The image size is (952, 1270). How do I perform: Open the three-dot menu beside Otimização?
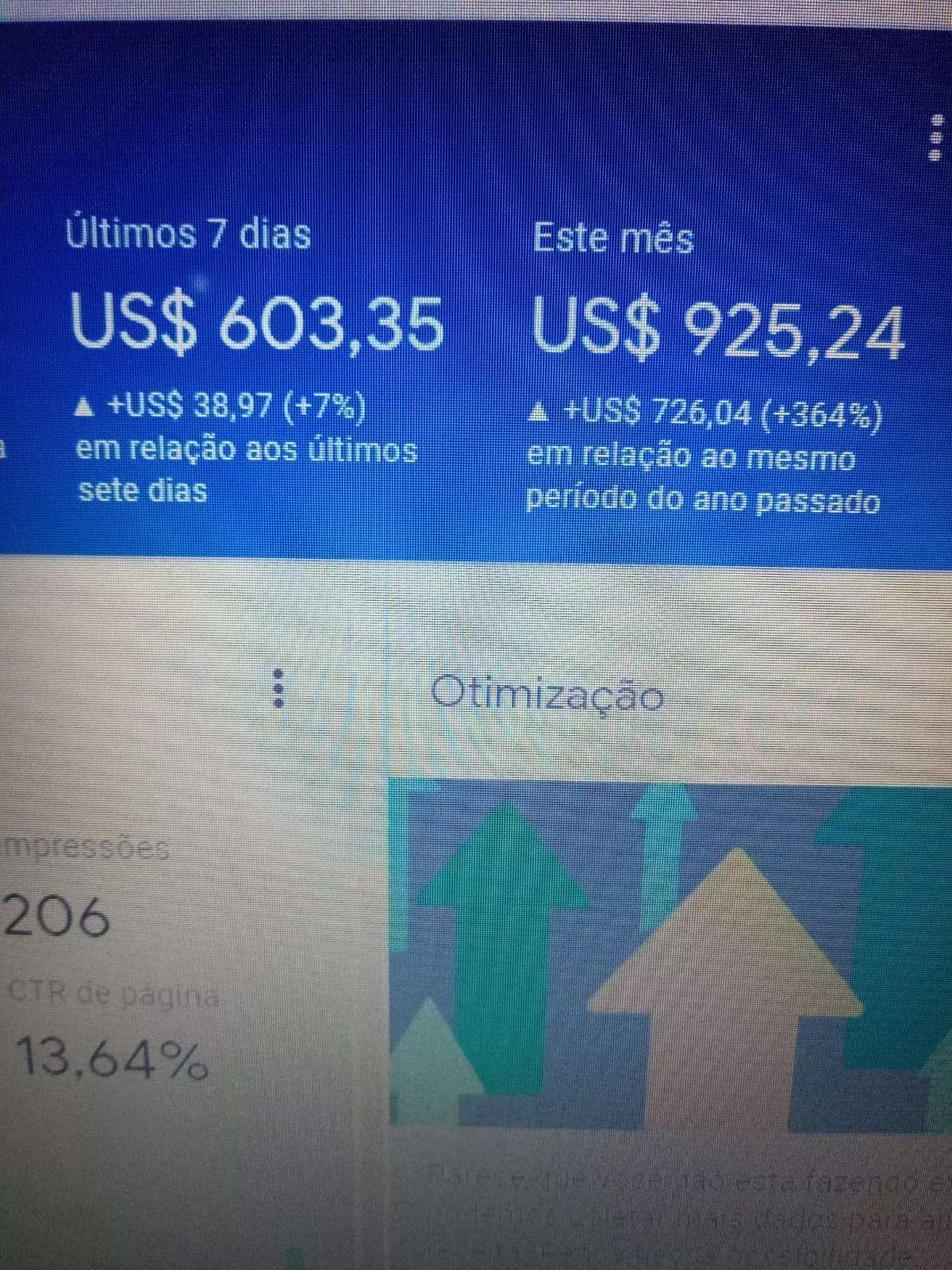click(278, 687)
